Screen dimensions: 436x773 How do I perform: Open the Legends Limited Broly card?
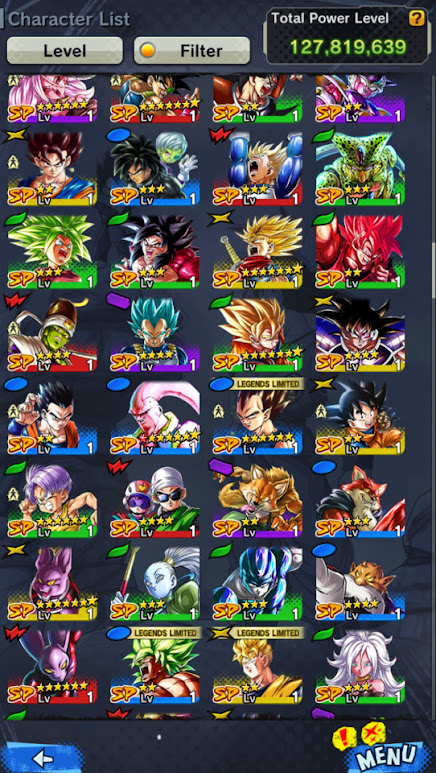pos(154,666)
